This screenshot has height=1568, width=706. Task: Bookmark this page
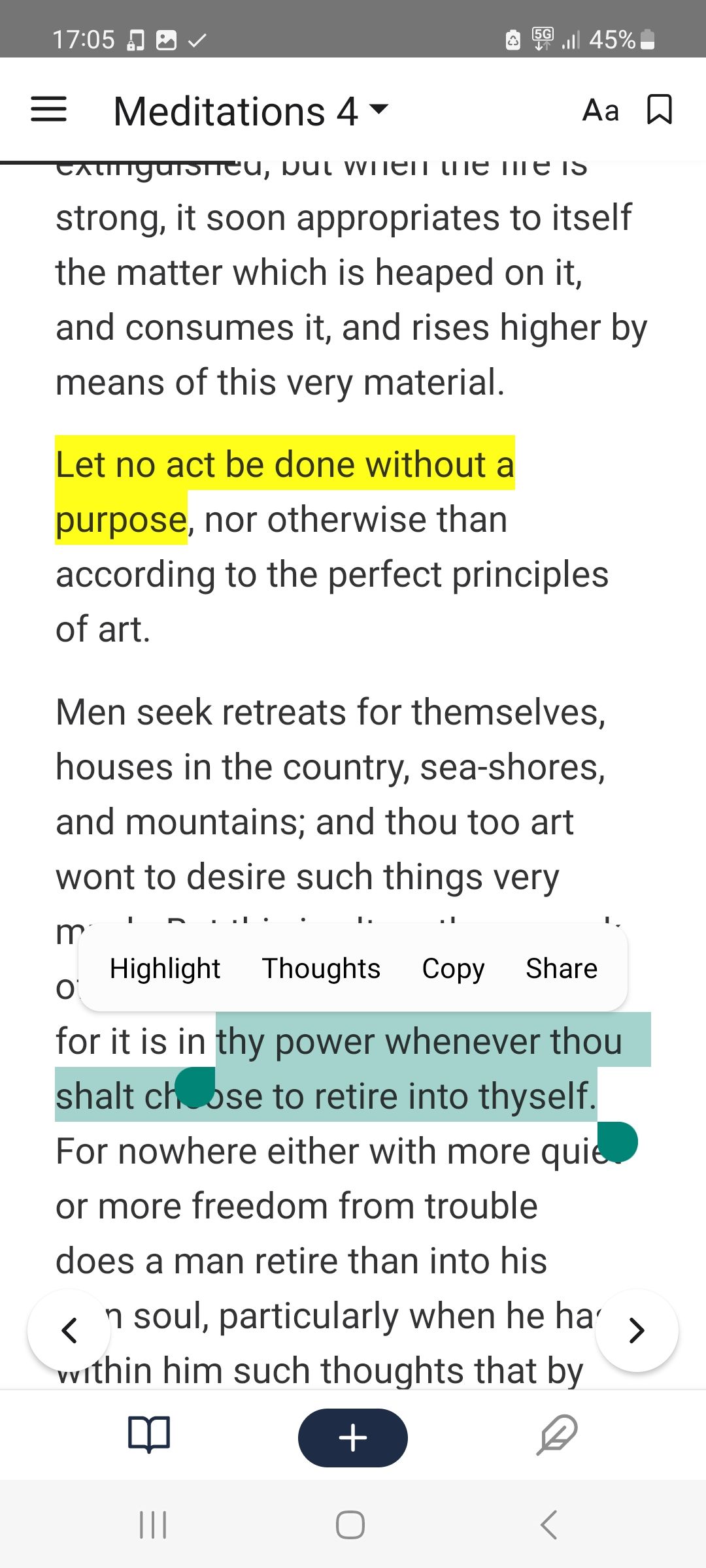659,109
